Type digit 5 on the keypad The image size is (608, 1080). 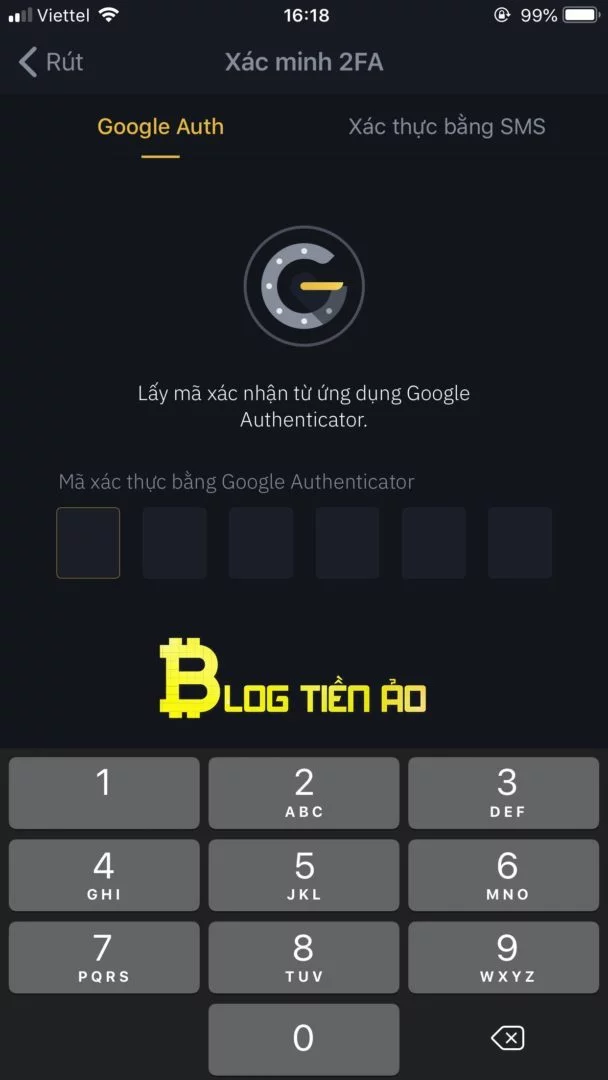304,875
